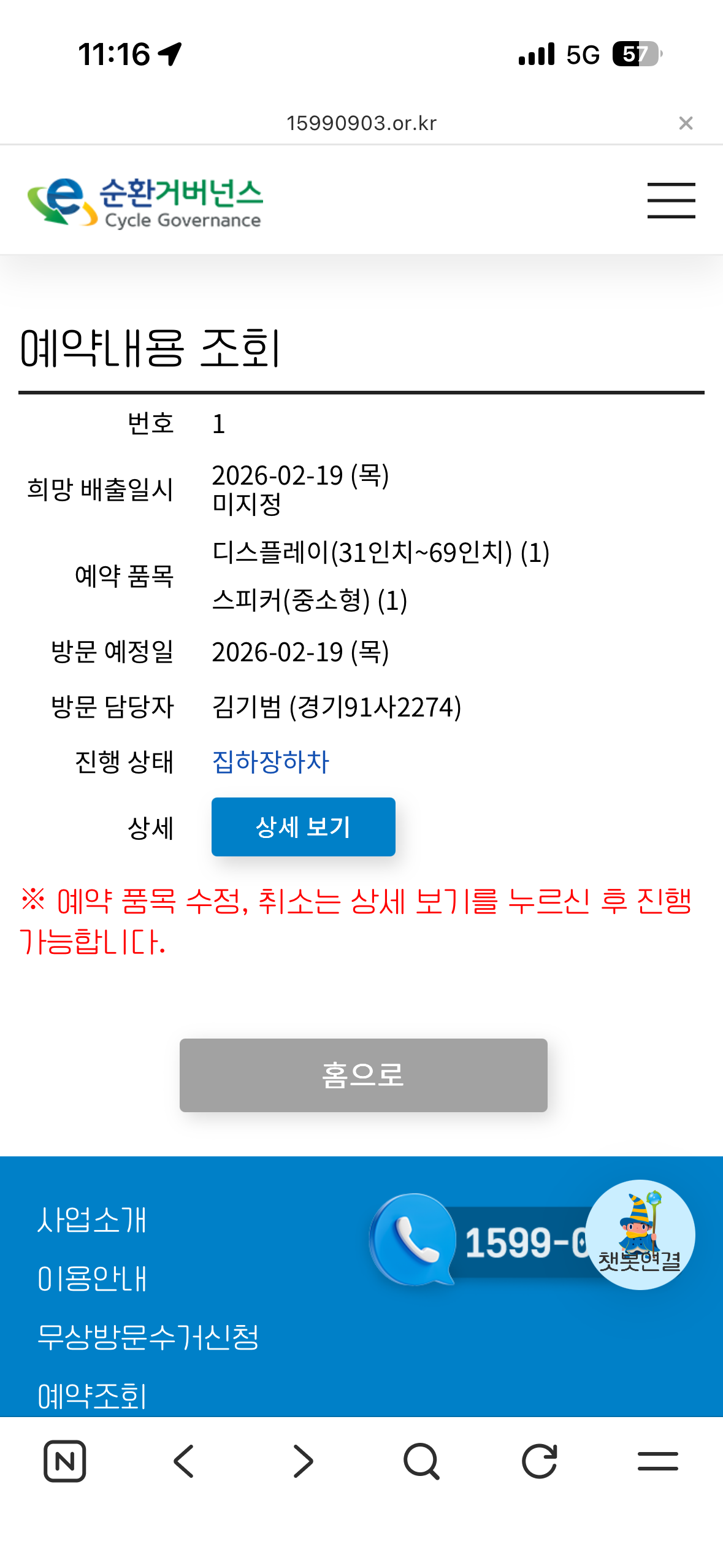The width and height of the screenshot is (723, 1568).
Task: Reload the page with the refresh icon
Action: coord(540,1461)
